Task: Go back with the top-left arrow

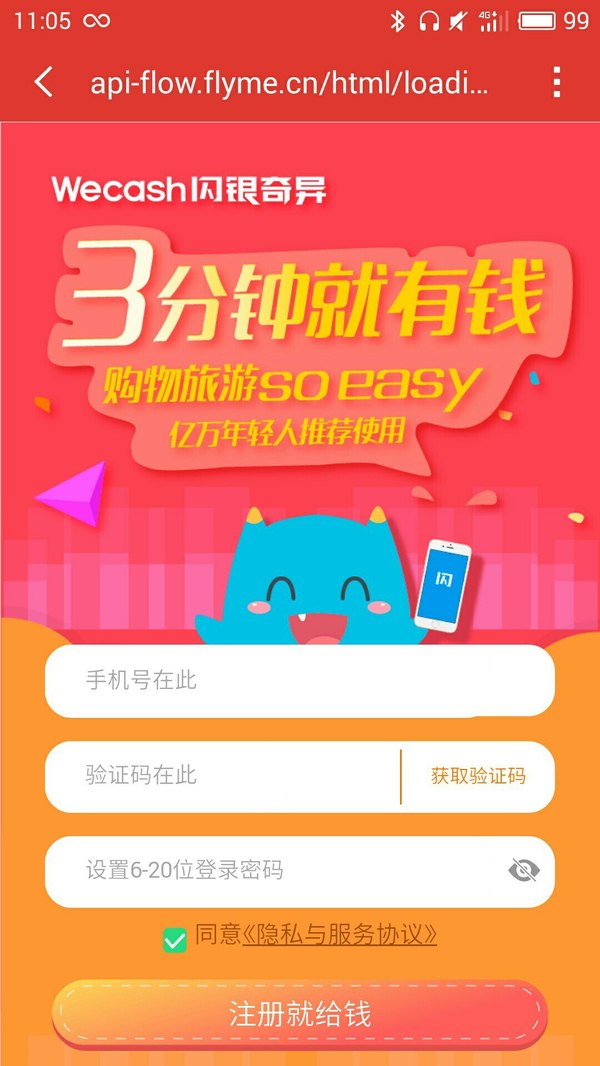Action: pos(43,82)
